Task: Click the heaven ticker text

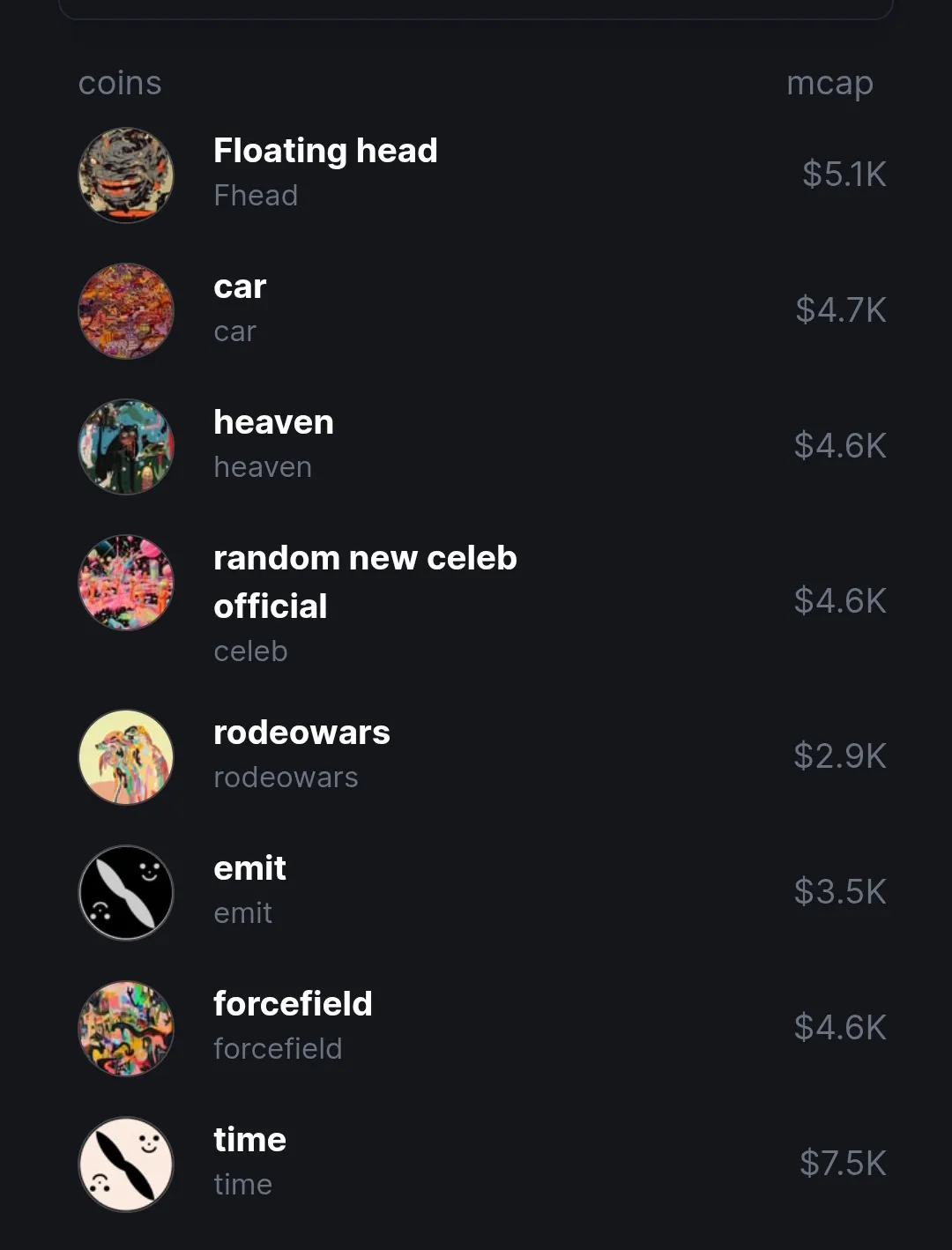Action: 262,466
